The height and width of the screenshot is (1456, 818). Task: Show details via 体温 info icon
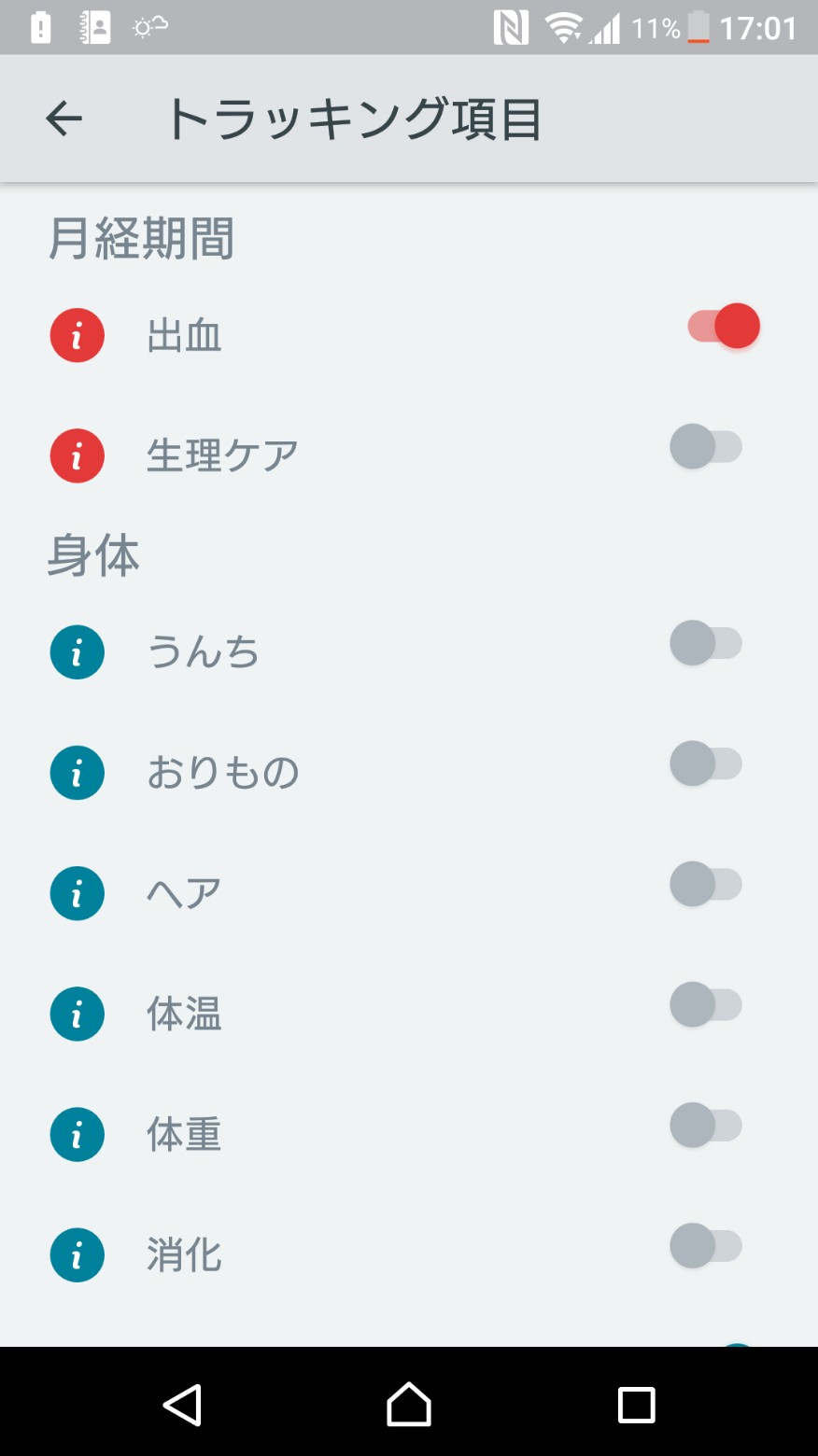[x=77, y=1015]
